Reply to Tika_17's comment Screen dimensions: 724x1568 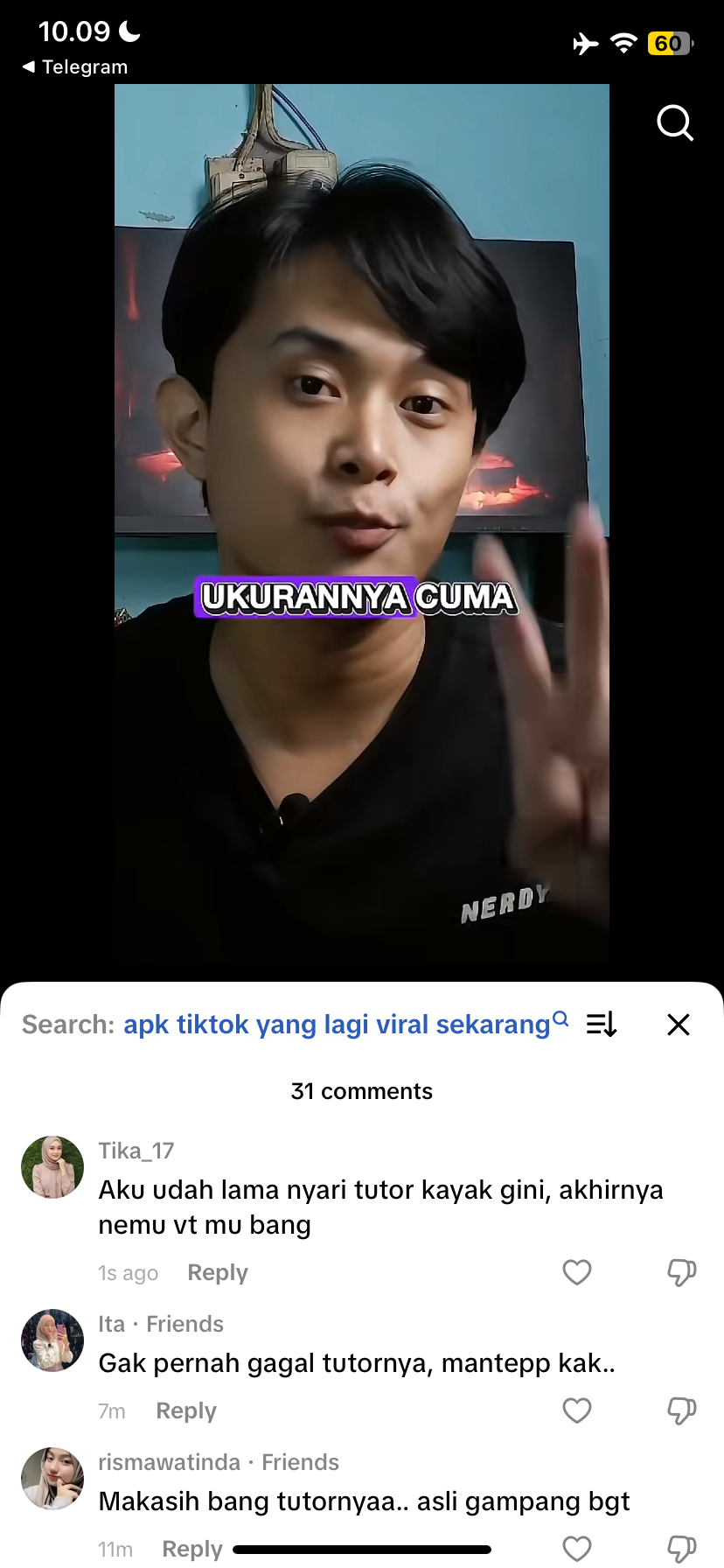click(x=218, y=1273)
